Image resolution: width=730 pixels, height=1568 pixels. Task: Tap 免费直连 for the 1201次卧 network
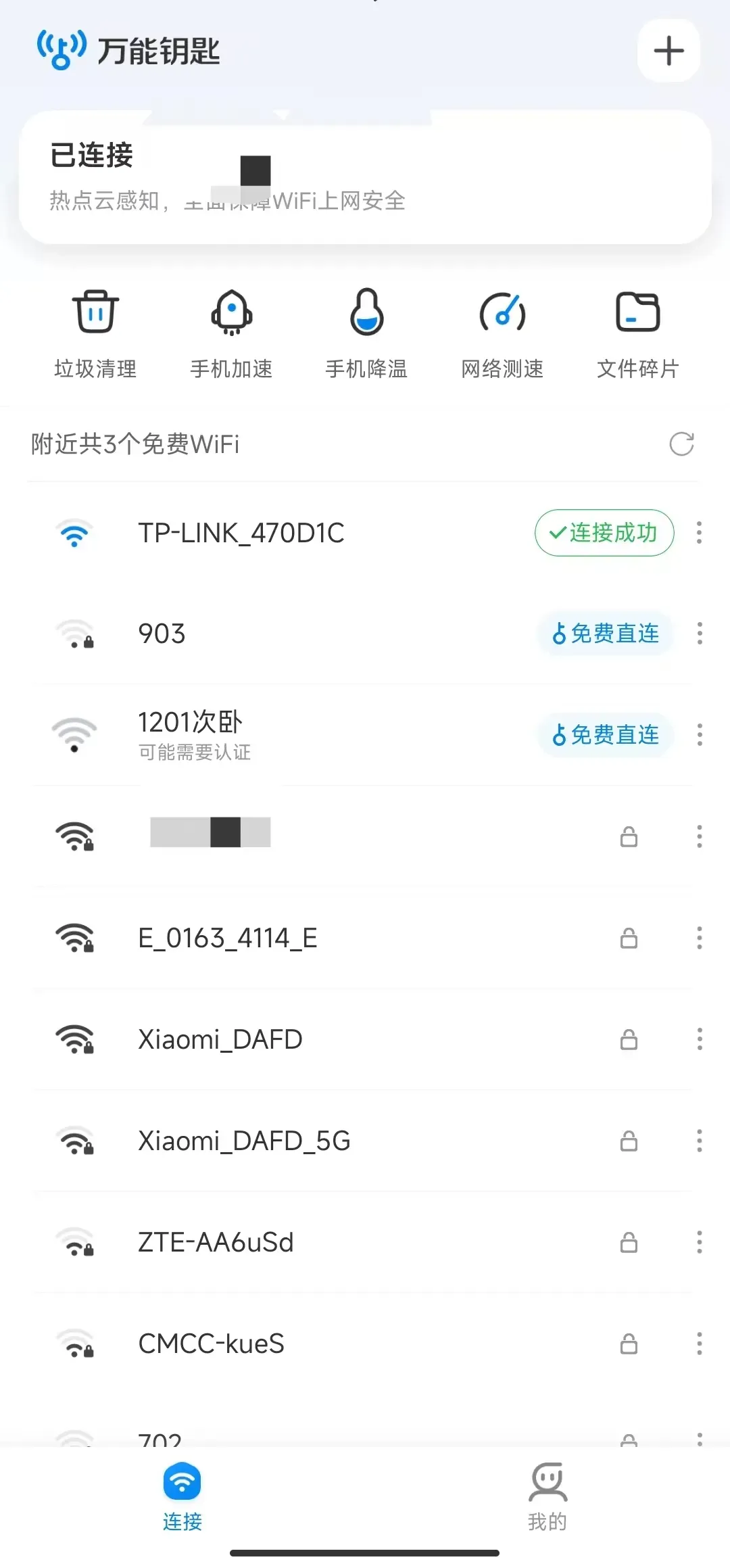click(x=606, y=735)
